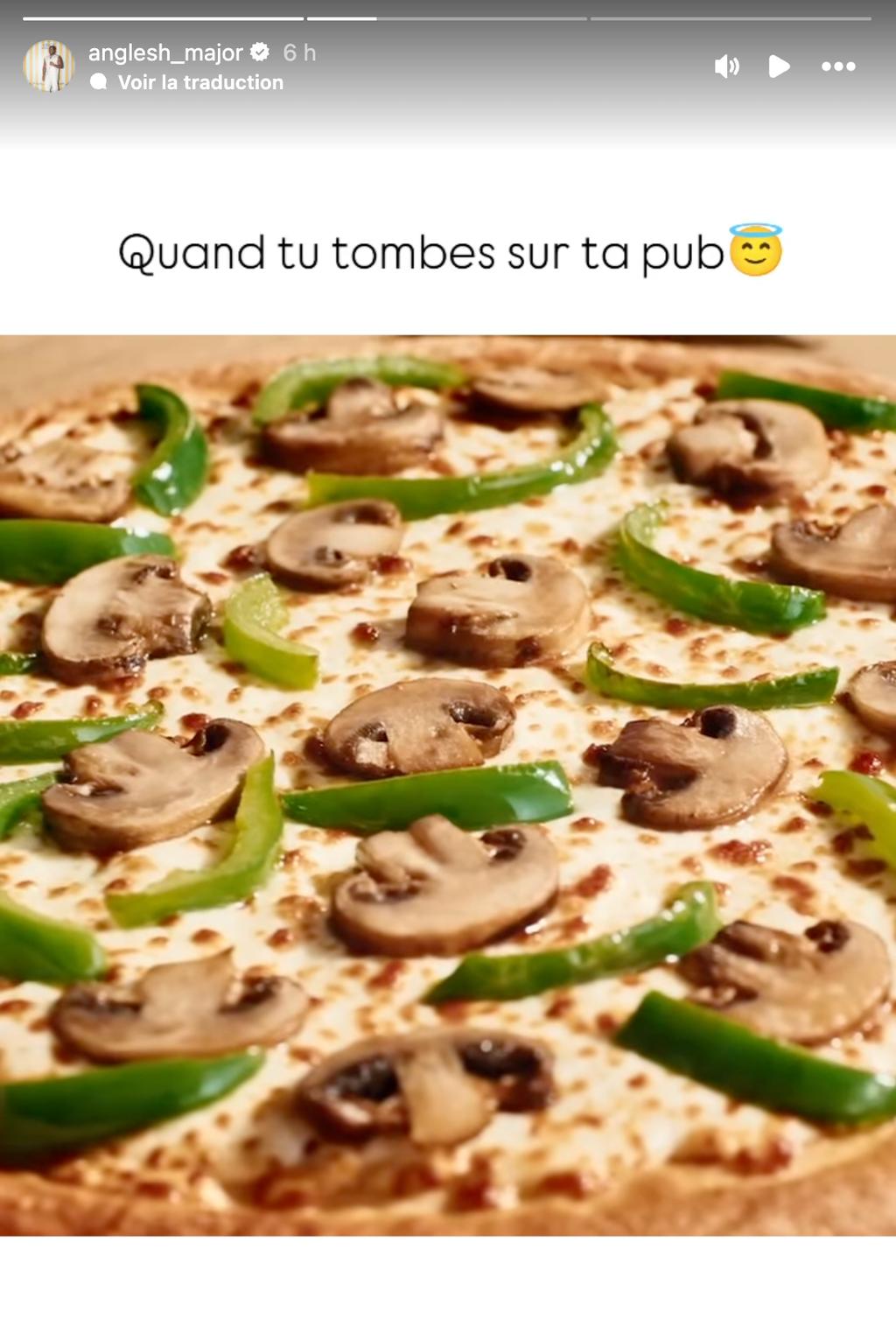This screenshot has height=1319, width=896.
Task: Tap Voir la traduction
Action: click(x=199, y=82)
